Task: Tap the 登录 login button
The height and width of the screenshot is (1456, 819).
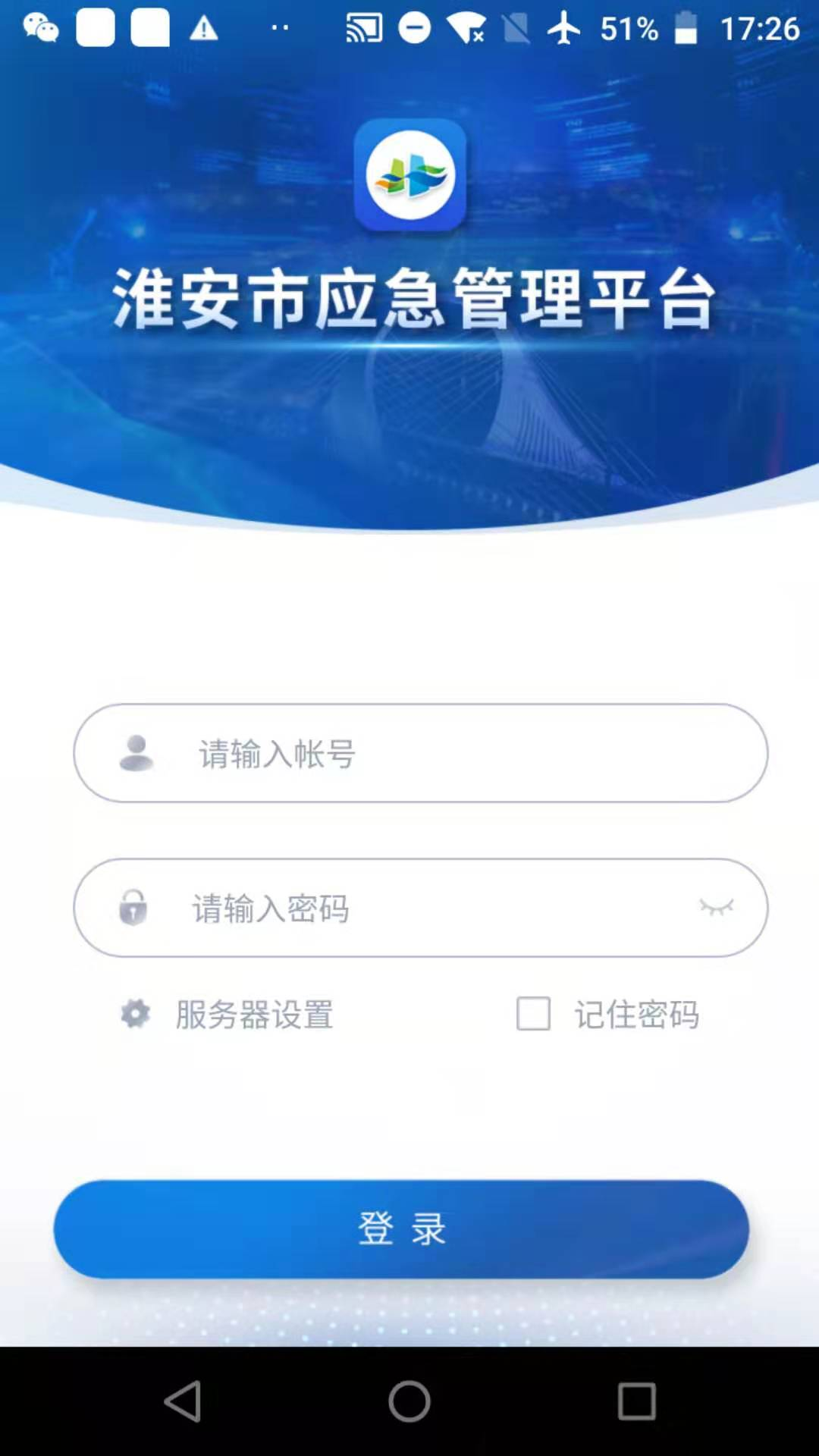Action: point(402,1228)
